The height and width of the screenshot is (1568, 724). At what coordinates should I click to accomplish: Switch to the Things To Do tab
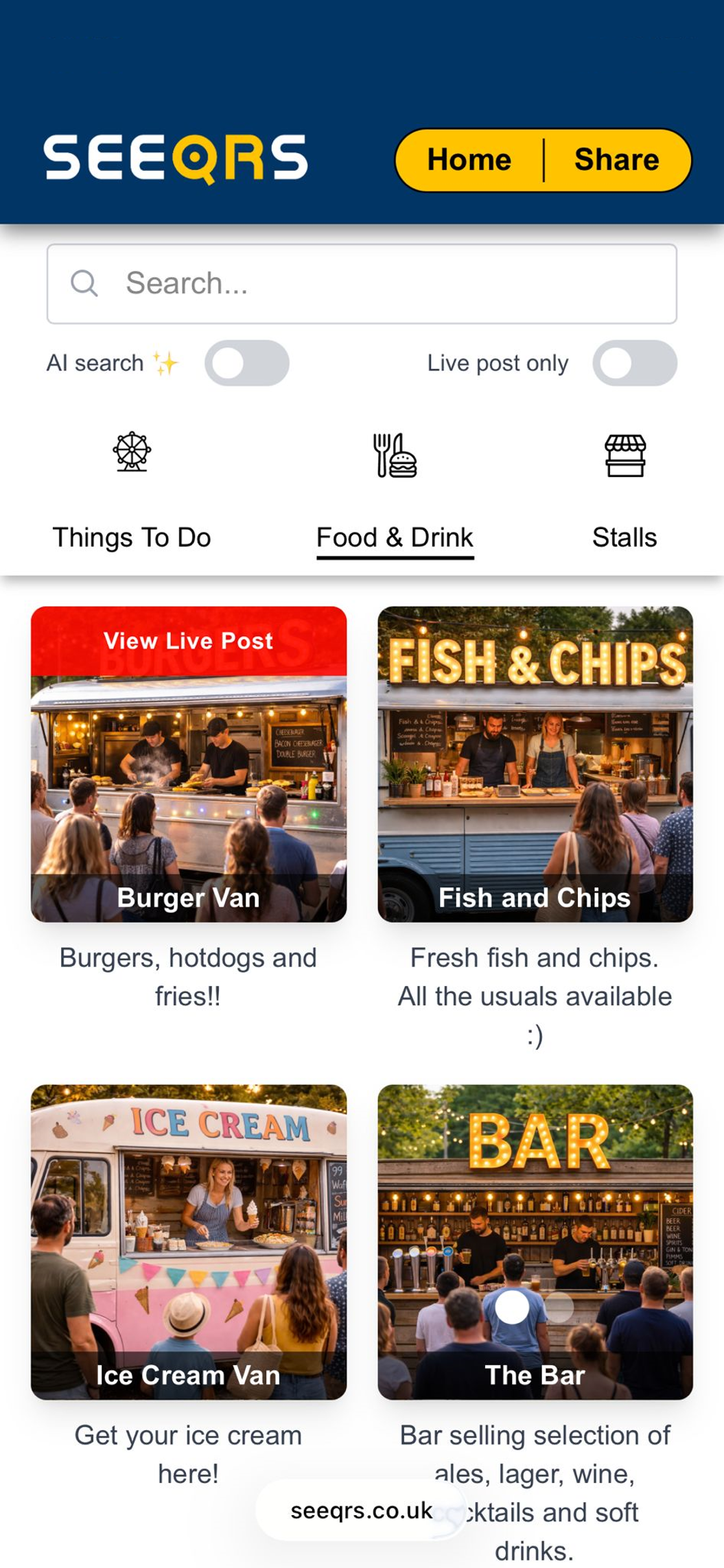coord(133,537)
